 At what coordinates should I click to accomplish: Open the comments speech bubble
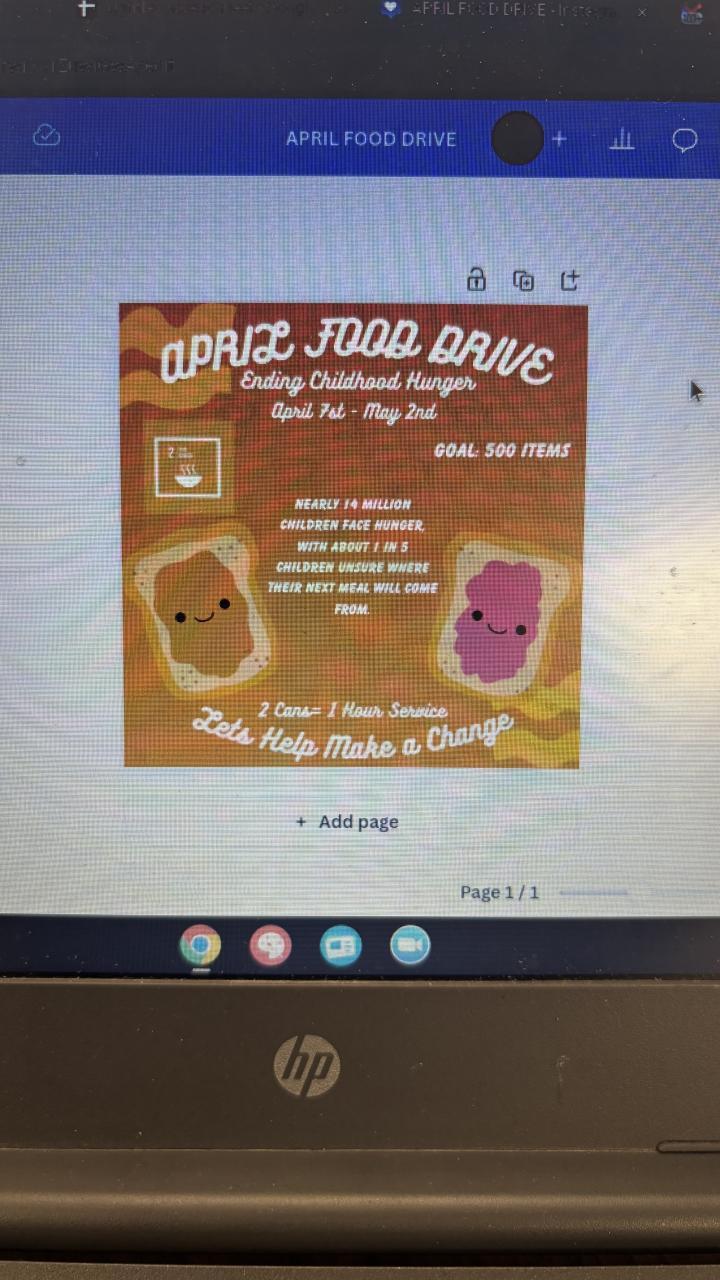click(x=684, y=139)
